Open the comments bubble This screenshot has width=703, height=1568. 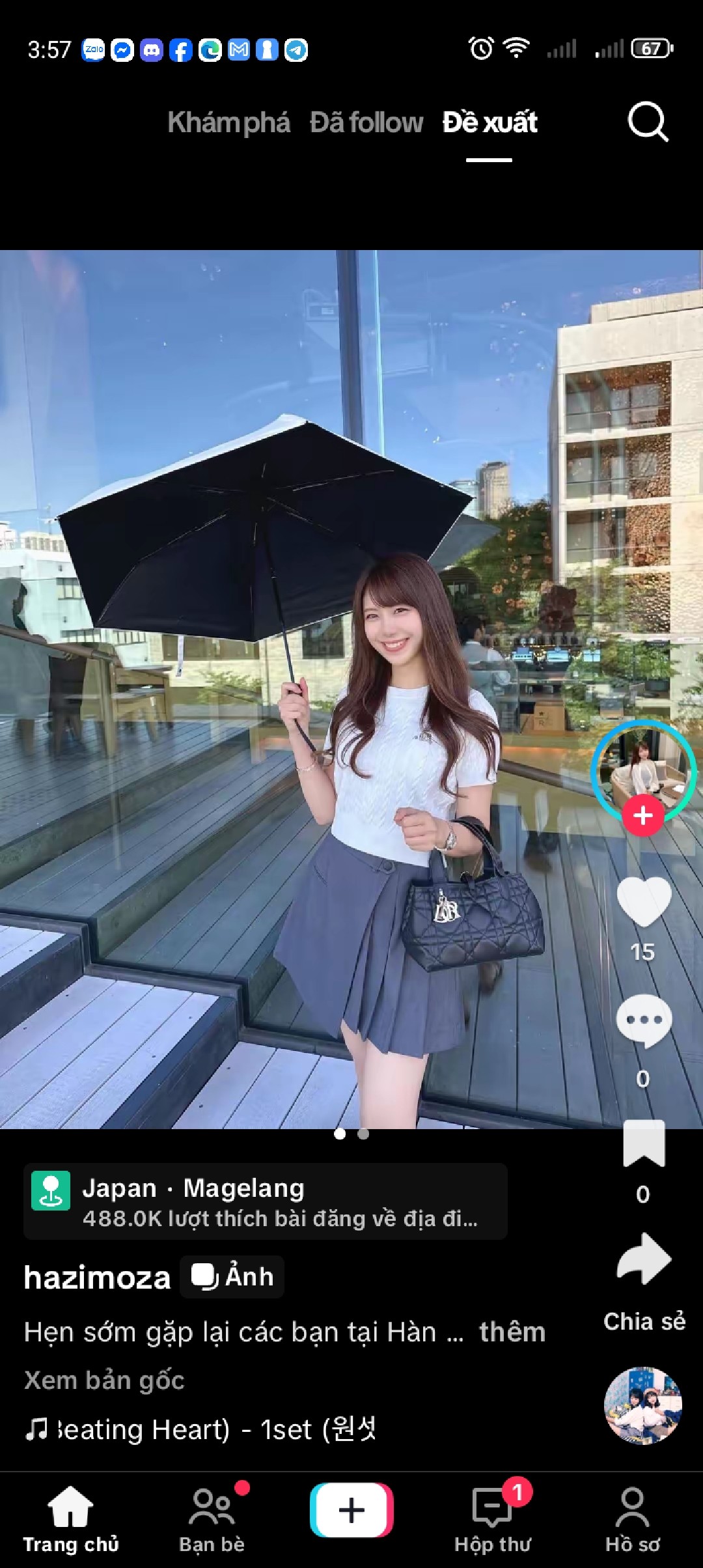(x=644, y=1020)
